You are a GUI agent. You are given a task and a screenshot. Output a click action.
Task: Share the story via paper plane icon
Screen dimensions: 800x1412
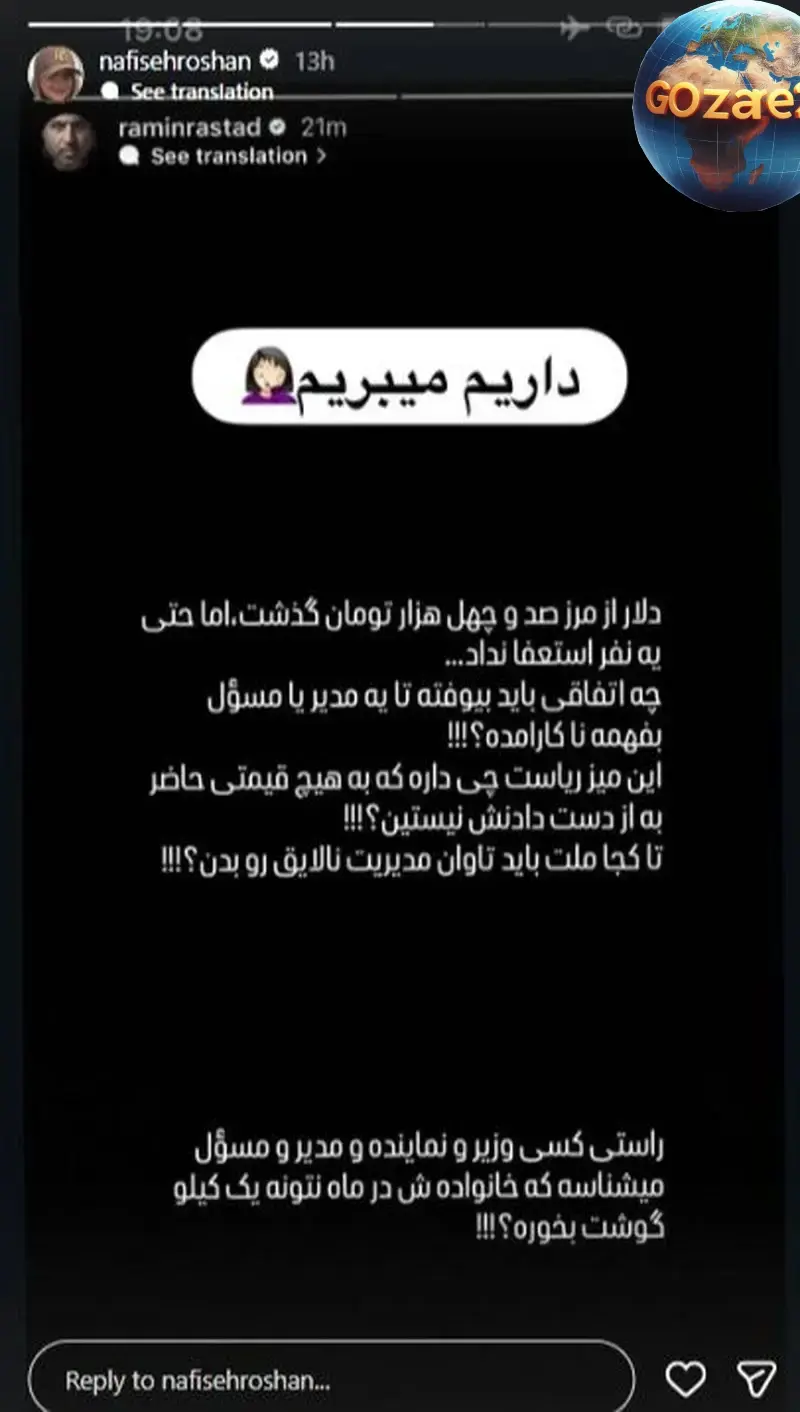[757, 1381]
